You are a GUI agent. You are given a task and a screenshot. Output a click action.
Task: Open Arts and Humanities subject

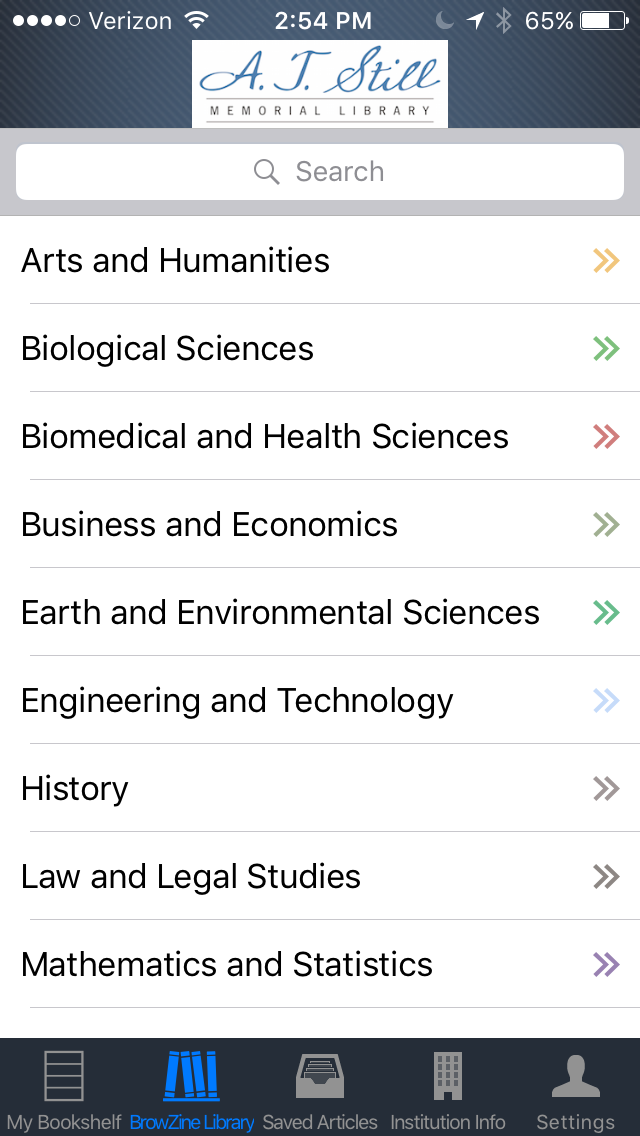320,261
